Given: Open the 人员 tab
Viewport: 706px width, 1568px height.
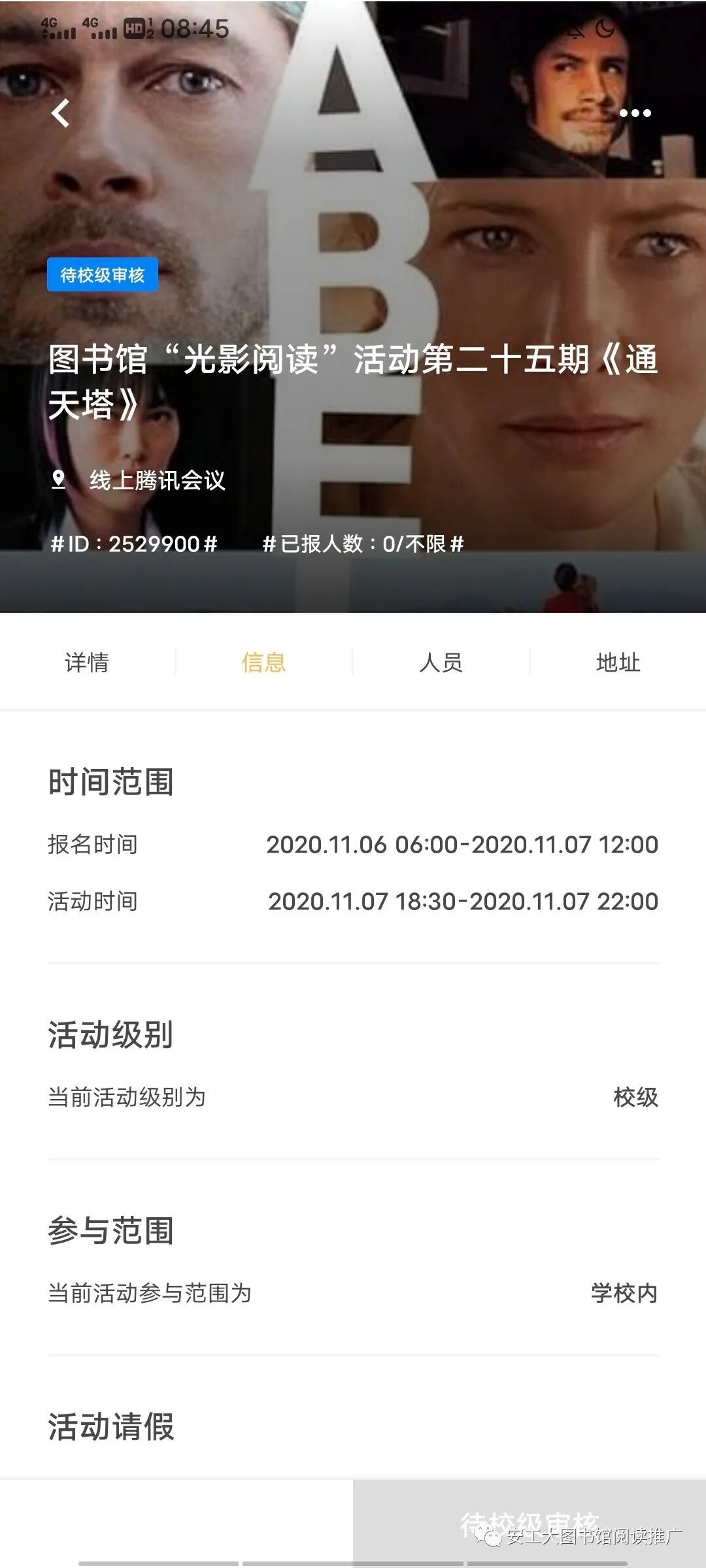Looking at the screenshot, I should 441,662.
